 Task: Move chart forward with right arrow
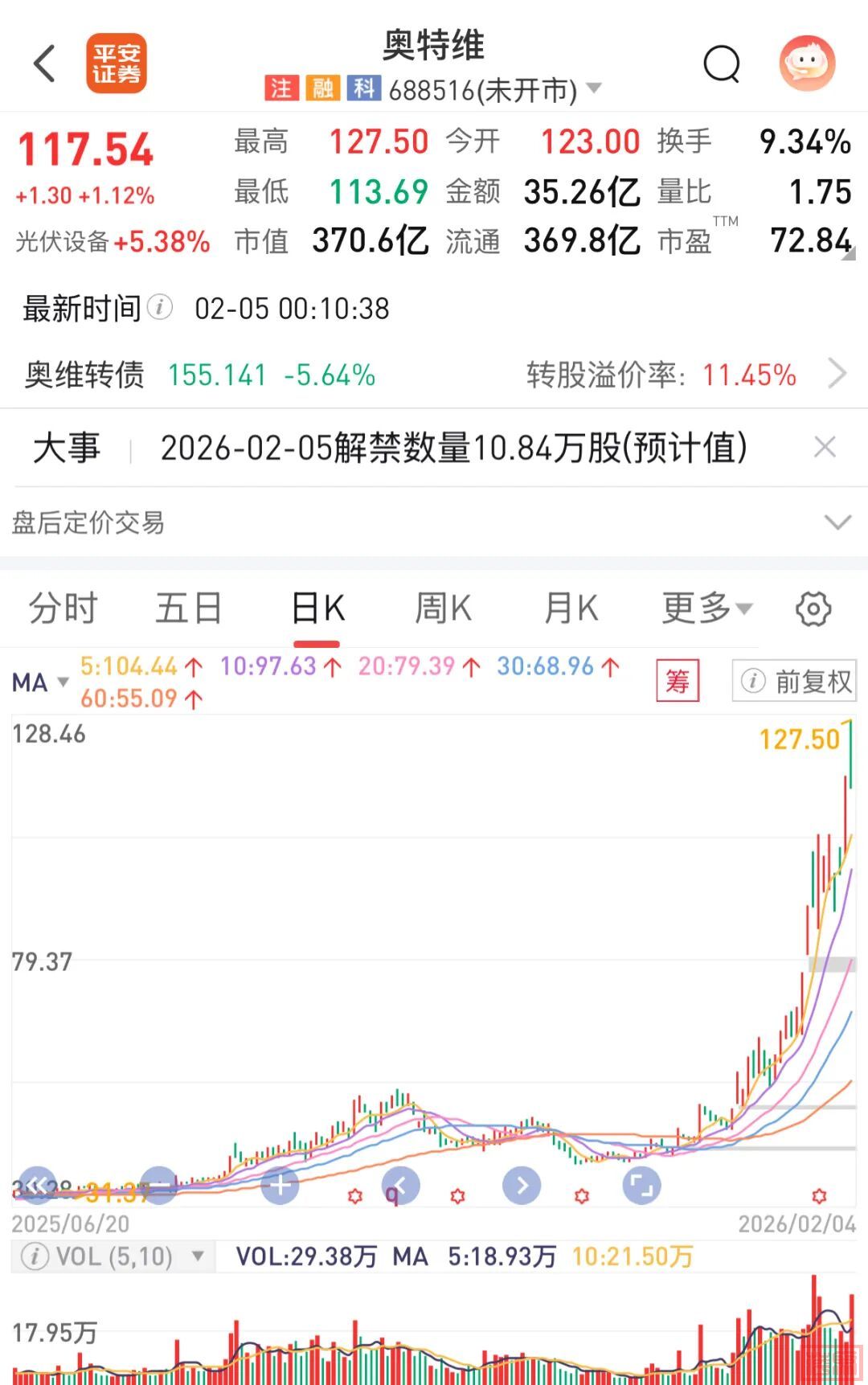point(522,1185)
